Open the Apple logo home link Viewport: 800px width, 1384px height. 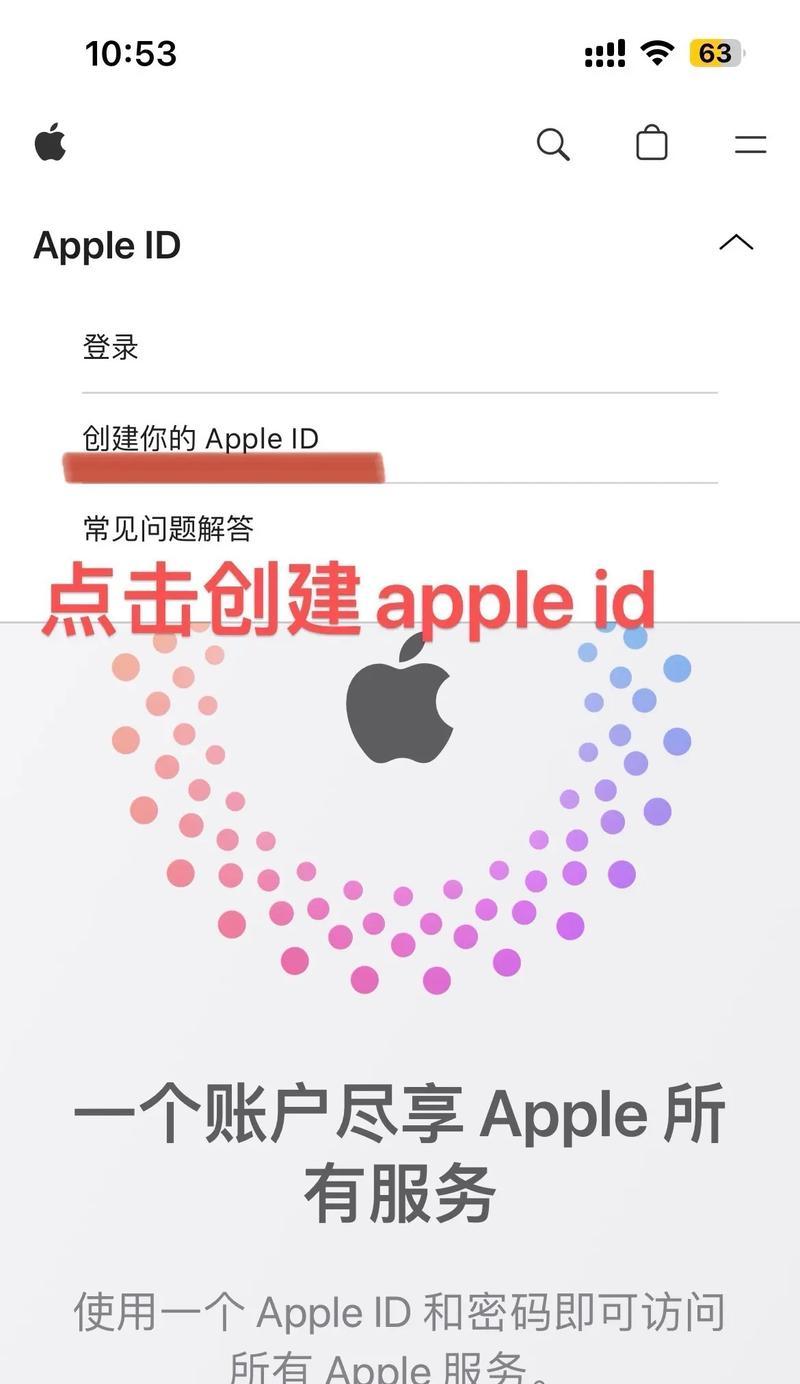pos(50,143)
